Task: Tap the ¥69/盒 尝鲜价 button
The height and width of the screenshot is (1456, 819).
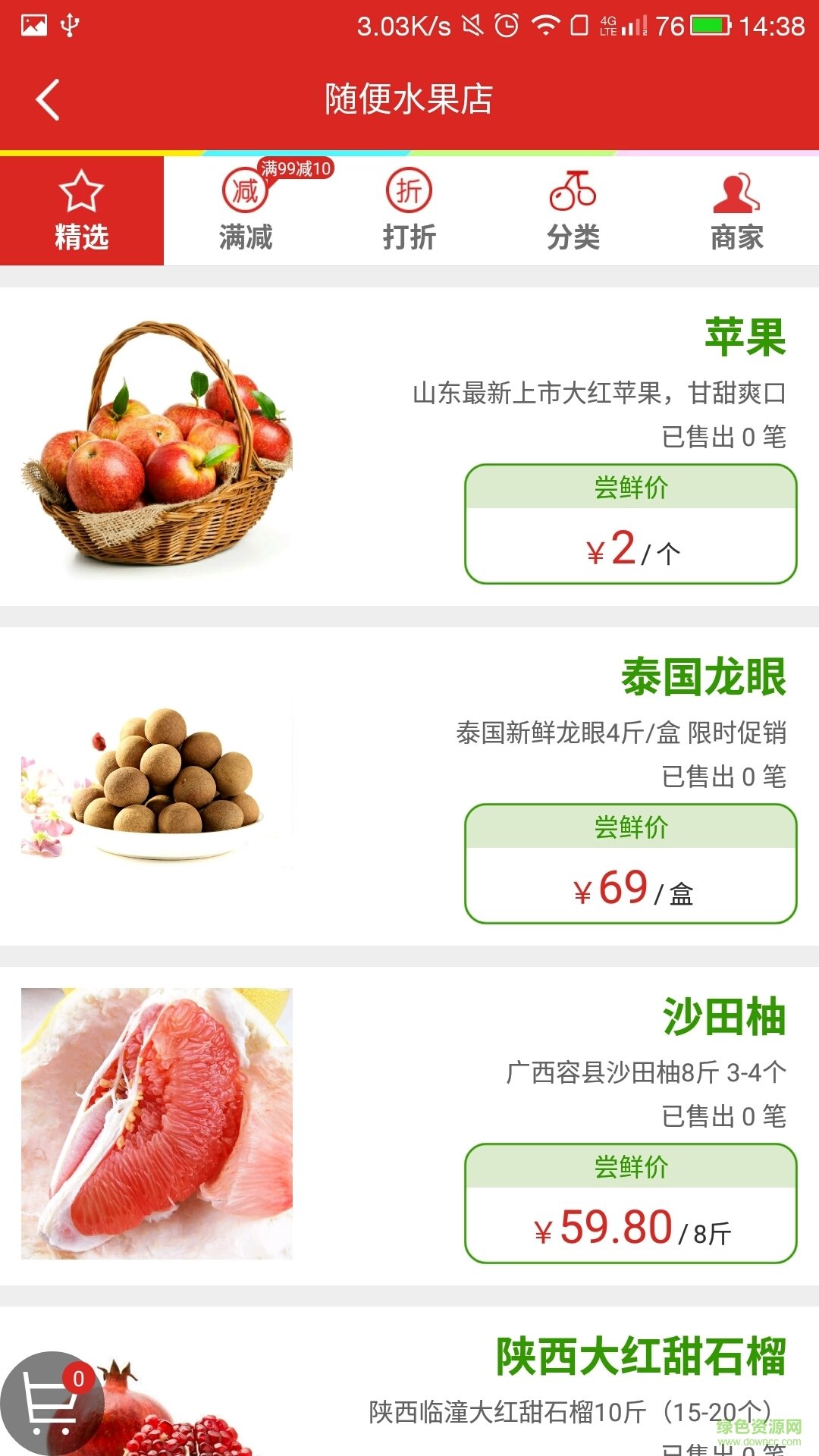Action: (x=630, y=864)
